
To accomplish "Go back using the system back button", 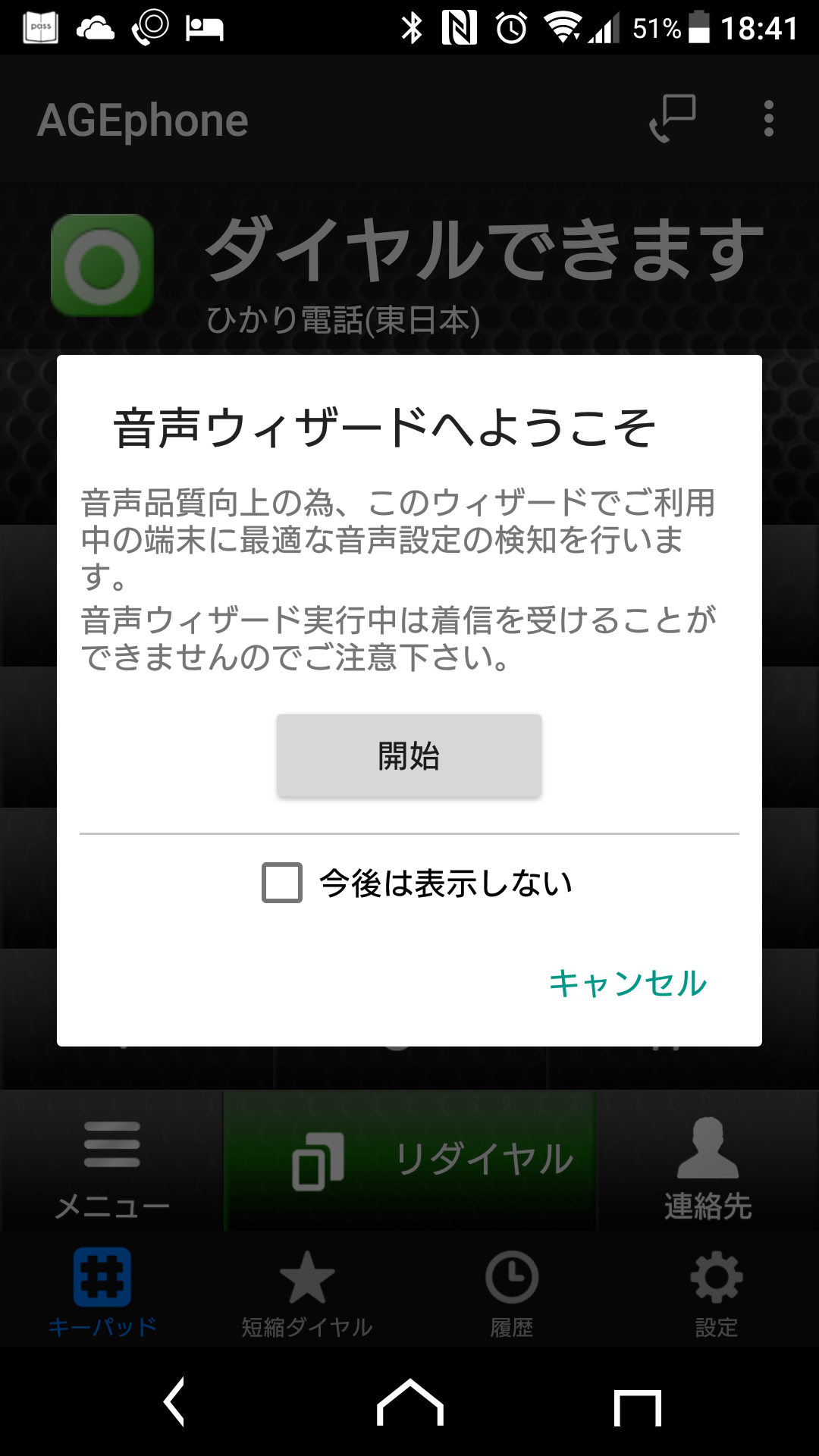I will [175, 1402].
